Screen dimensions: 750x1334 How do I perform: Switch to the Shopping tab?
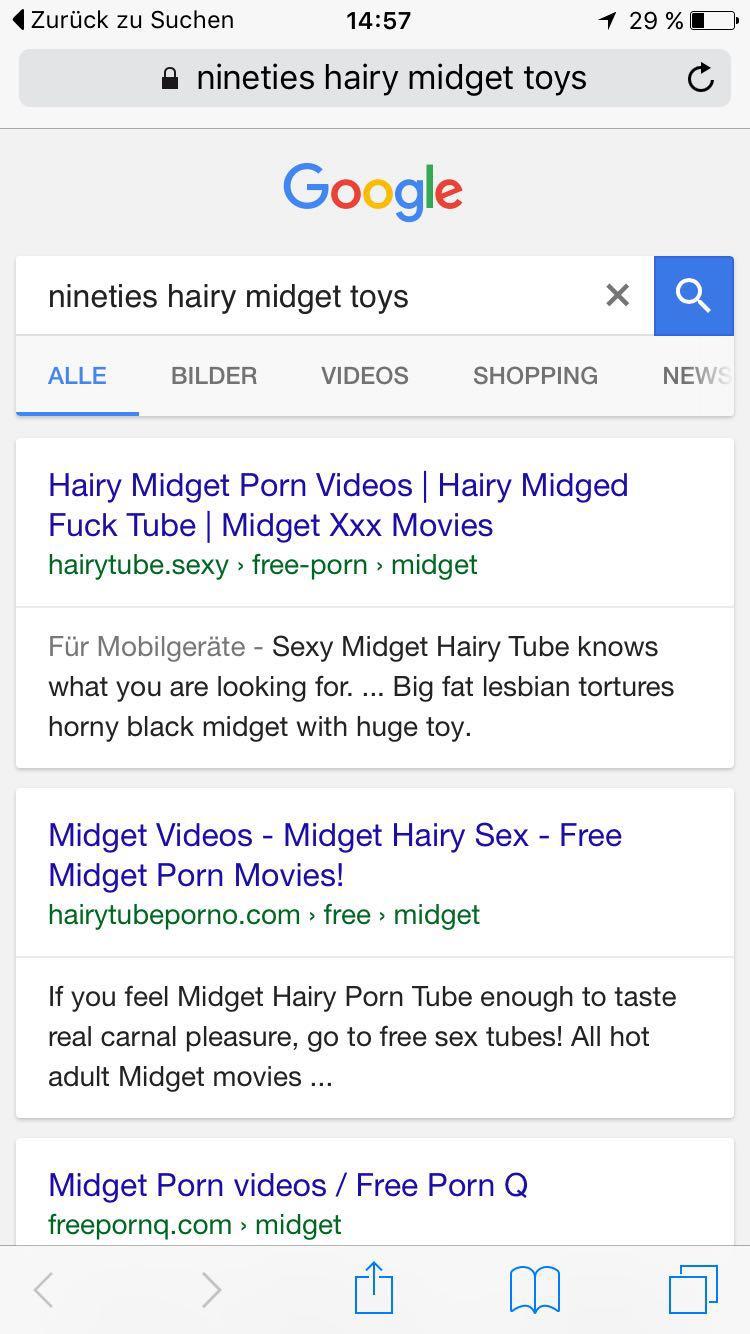click(535, 376)
